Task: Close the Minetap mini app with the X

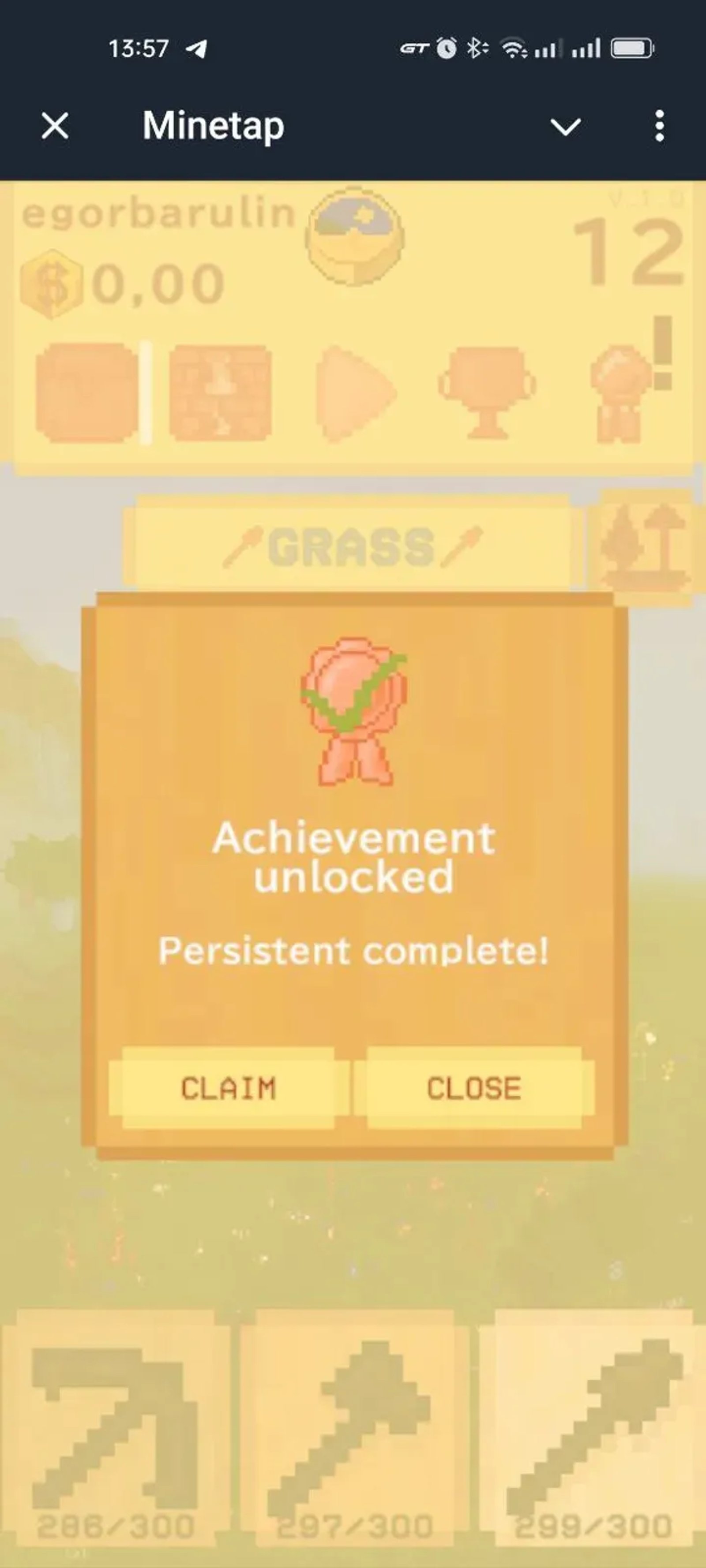Action: click(x=53, y=126)
